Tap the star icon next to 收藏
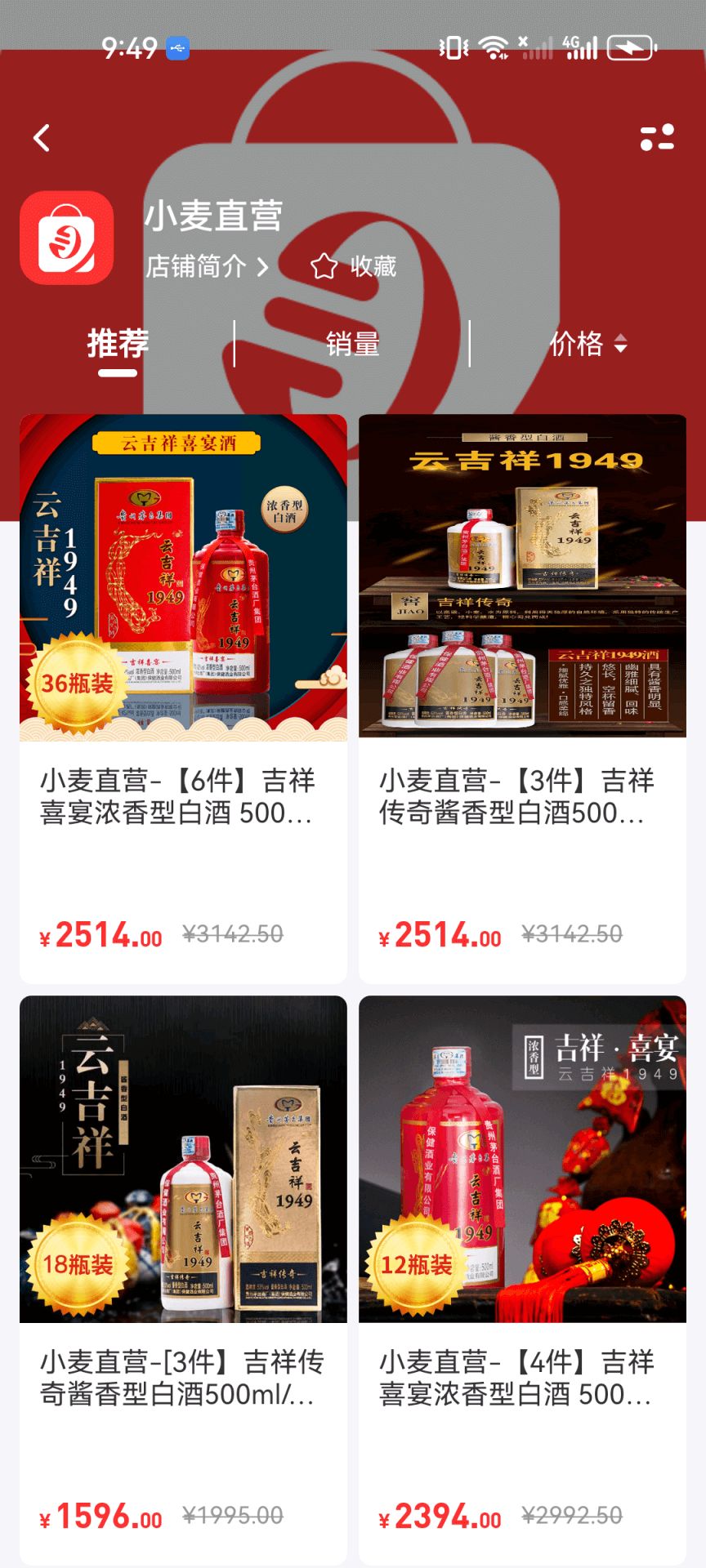Viewport: 706px width, 1568px height. 325,265
